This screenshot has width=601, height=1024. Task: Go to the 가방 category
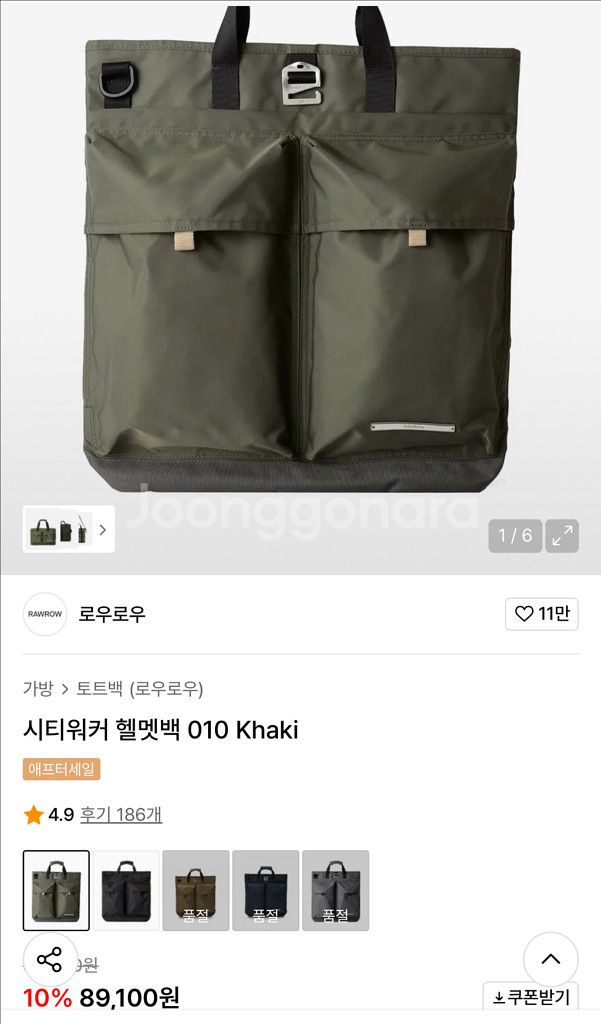pos(38,688)
